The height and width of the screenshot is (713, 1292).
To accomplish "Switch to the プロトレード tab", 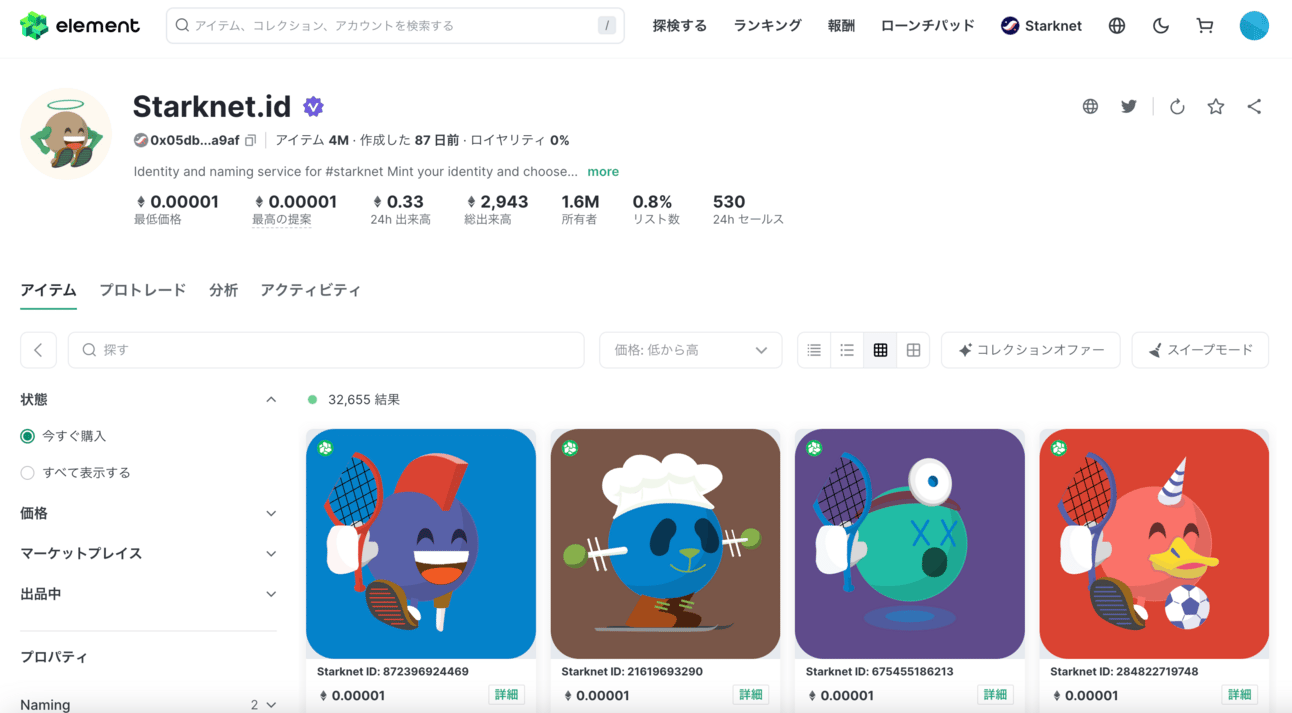I will coord(142,290).
